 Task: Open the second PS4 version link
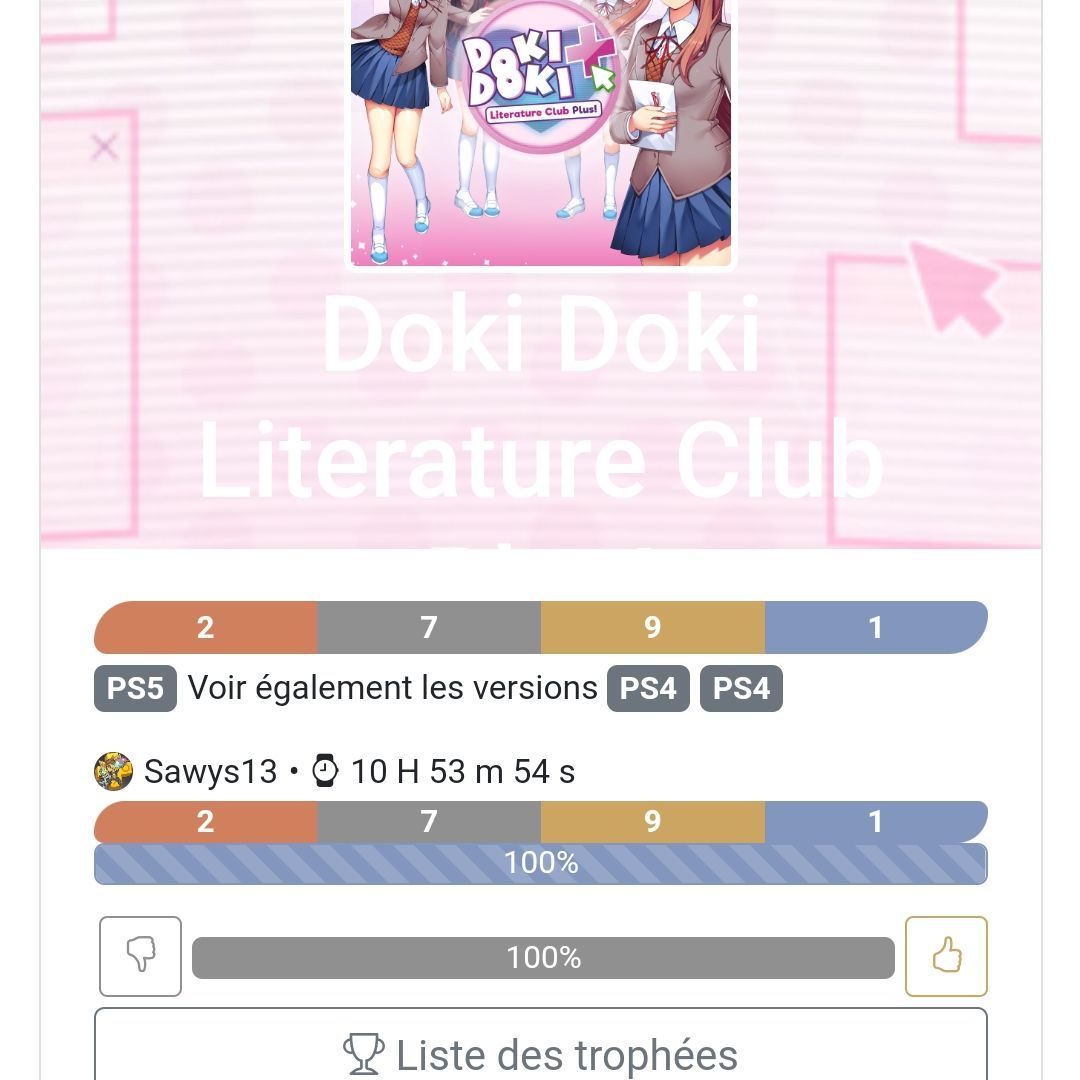(741, 689)
